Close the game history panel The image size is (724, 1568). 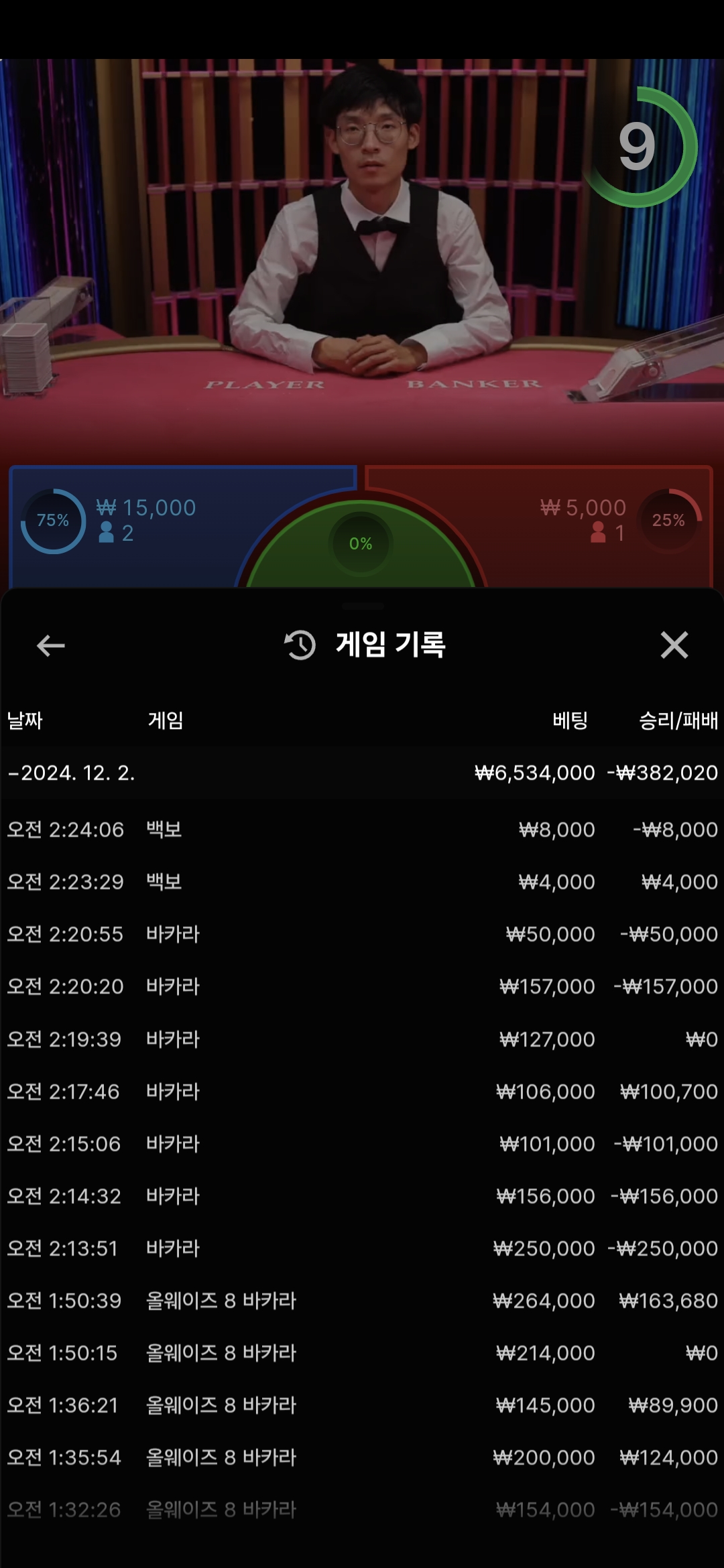click(x=674, y=645)
